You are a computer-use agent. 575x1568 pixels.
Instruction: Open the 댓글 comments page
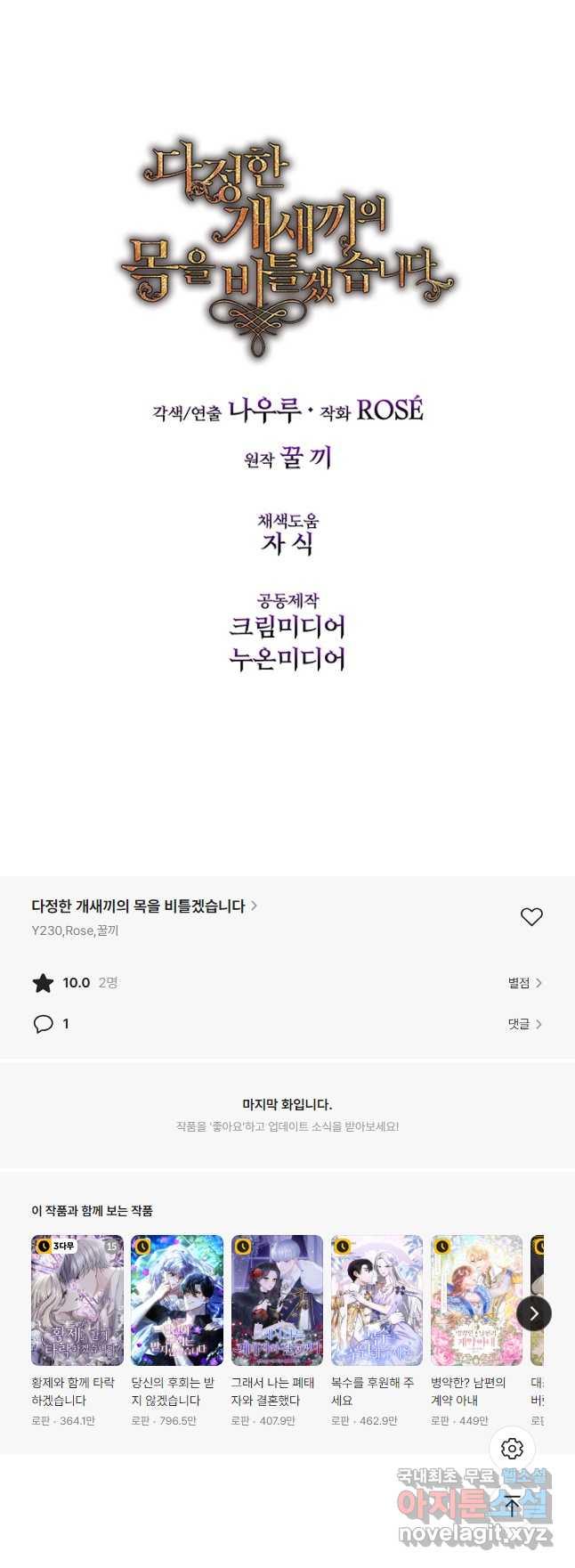coord(525,1024)
